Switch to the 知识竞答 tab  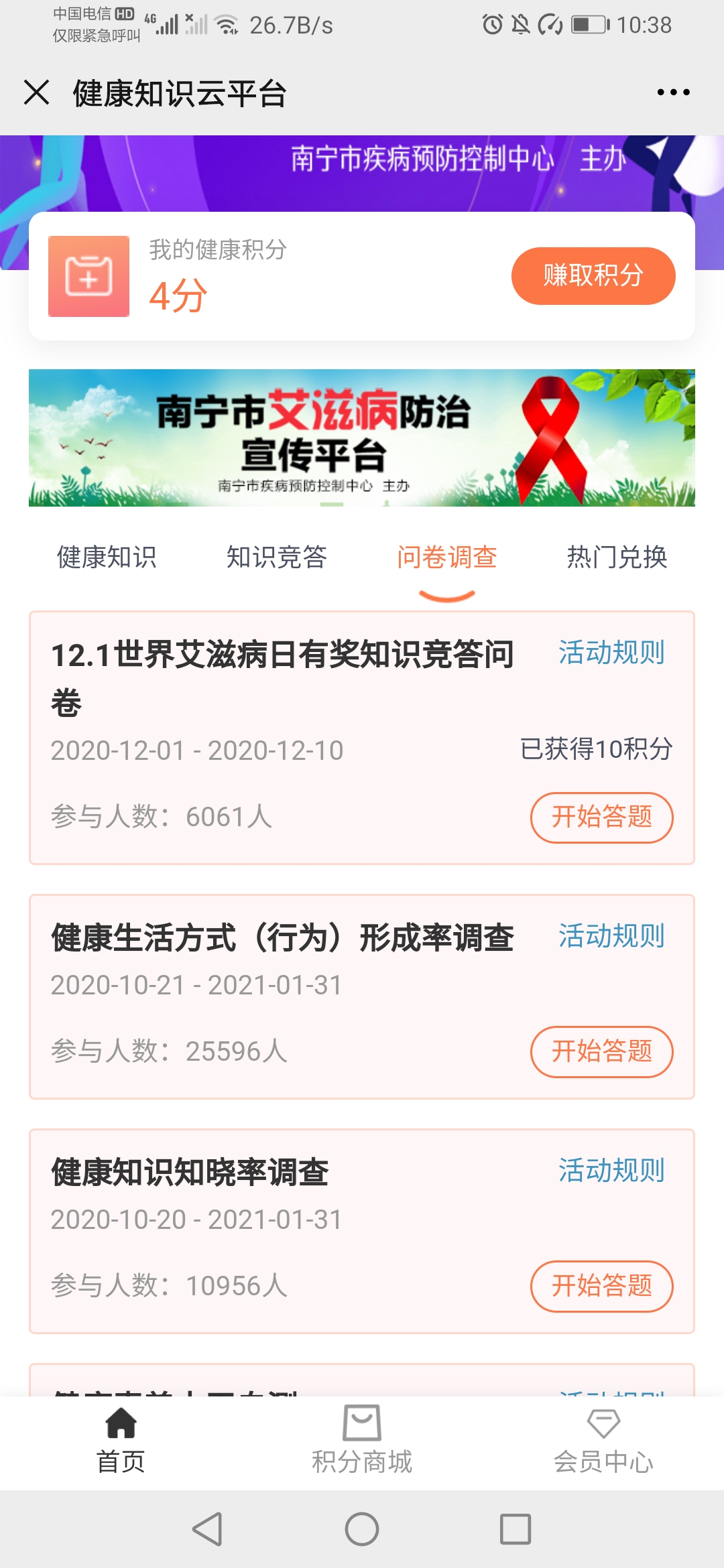coord(278,558)
